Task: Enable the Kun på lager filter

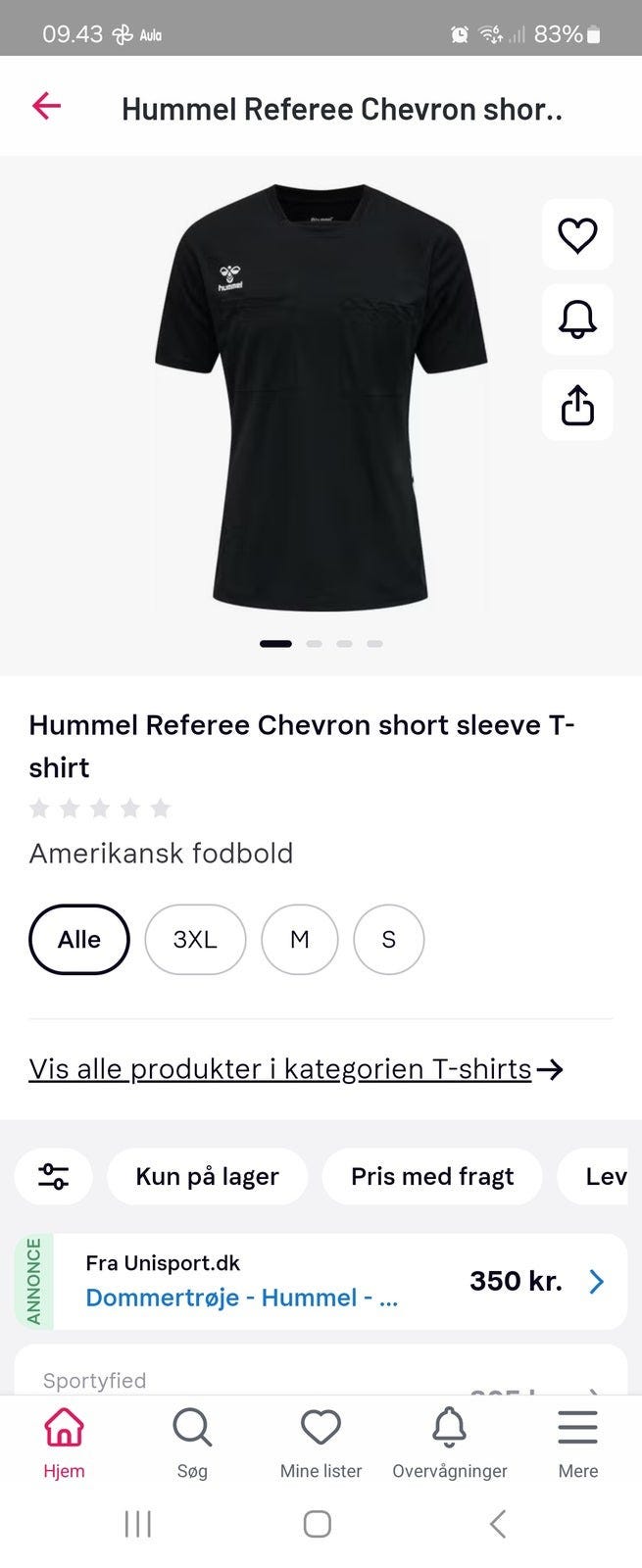Action: (x=207, y=1176)
